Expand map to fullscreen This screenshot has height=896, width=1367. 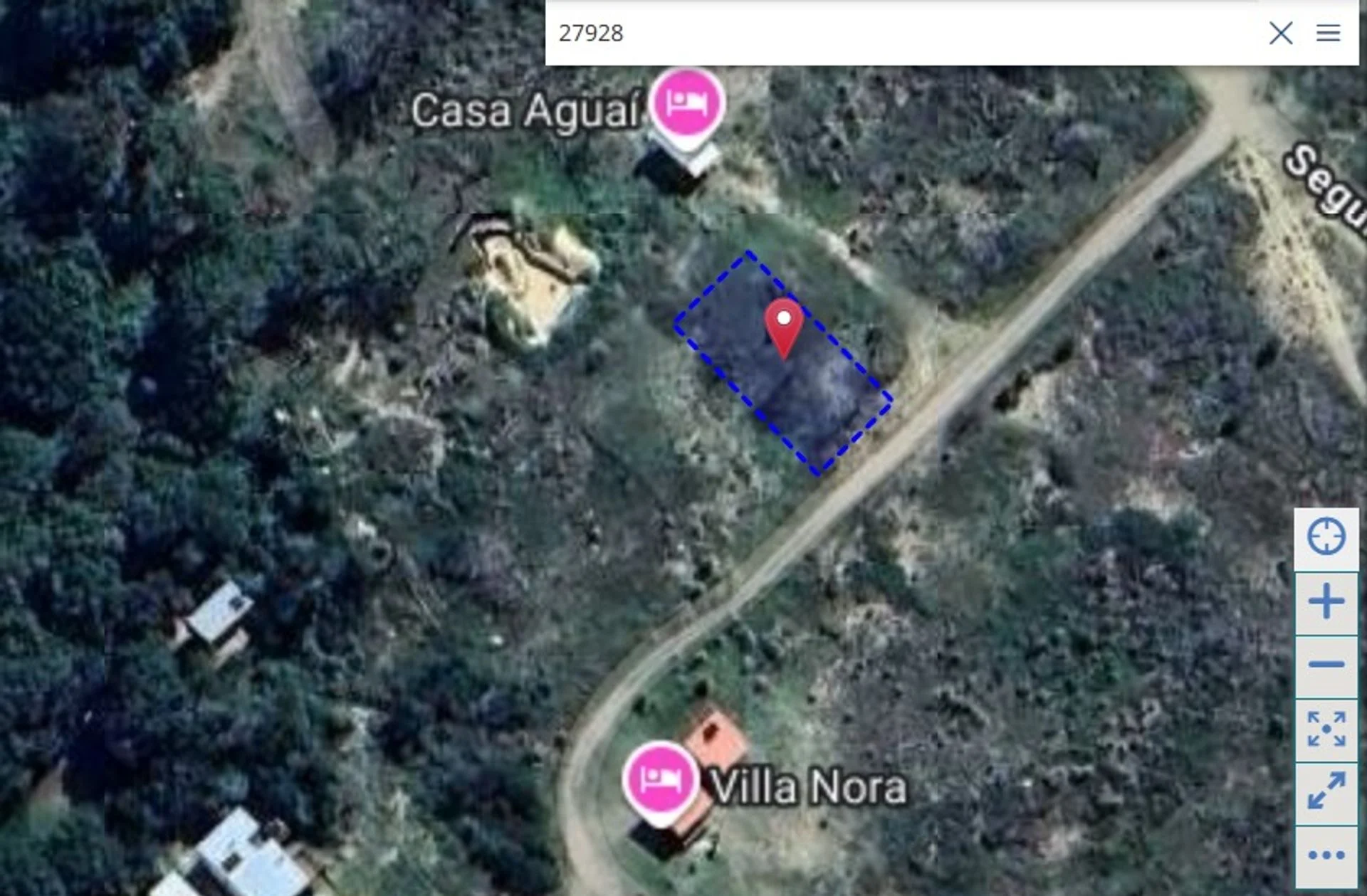click(1326, 791)
